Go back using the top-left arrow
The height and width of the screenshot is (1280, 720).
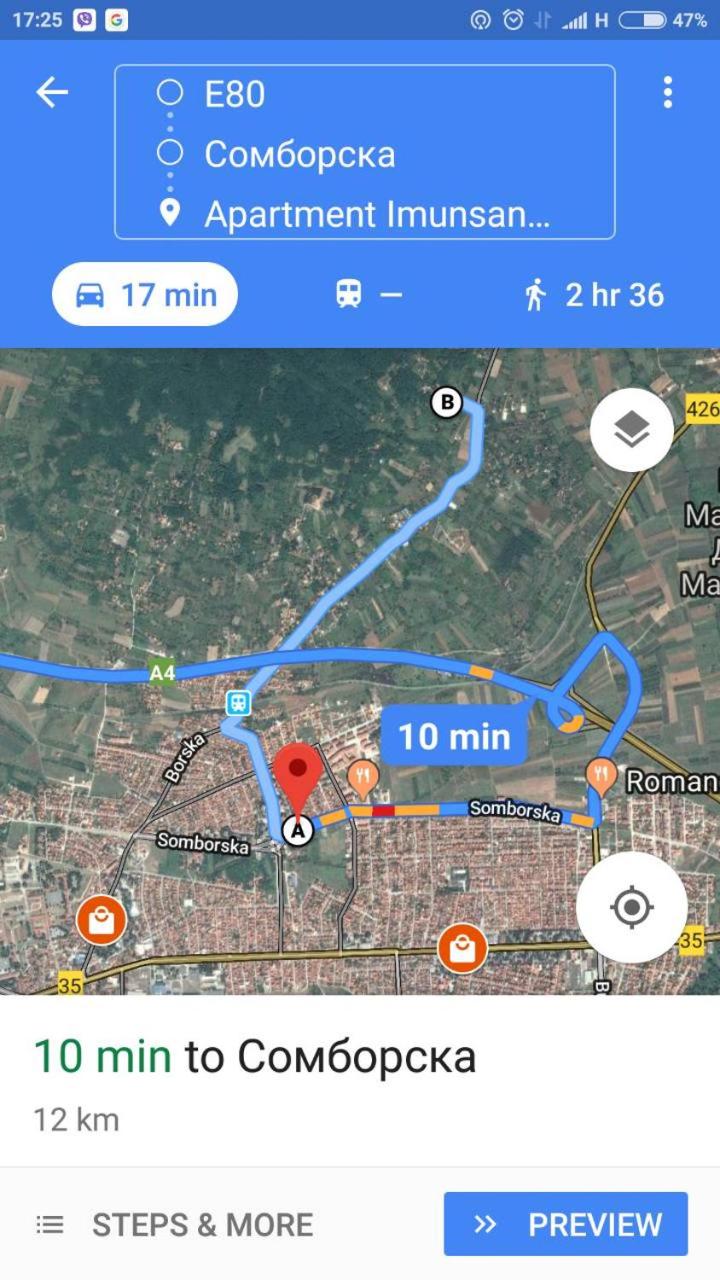52,93
